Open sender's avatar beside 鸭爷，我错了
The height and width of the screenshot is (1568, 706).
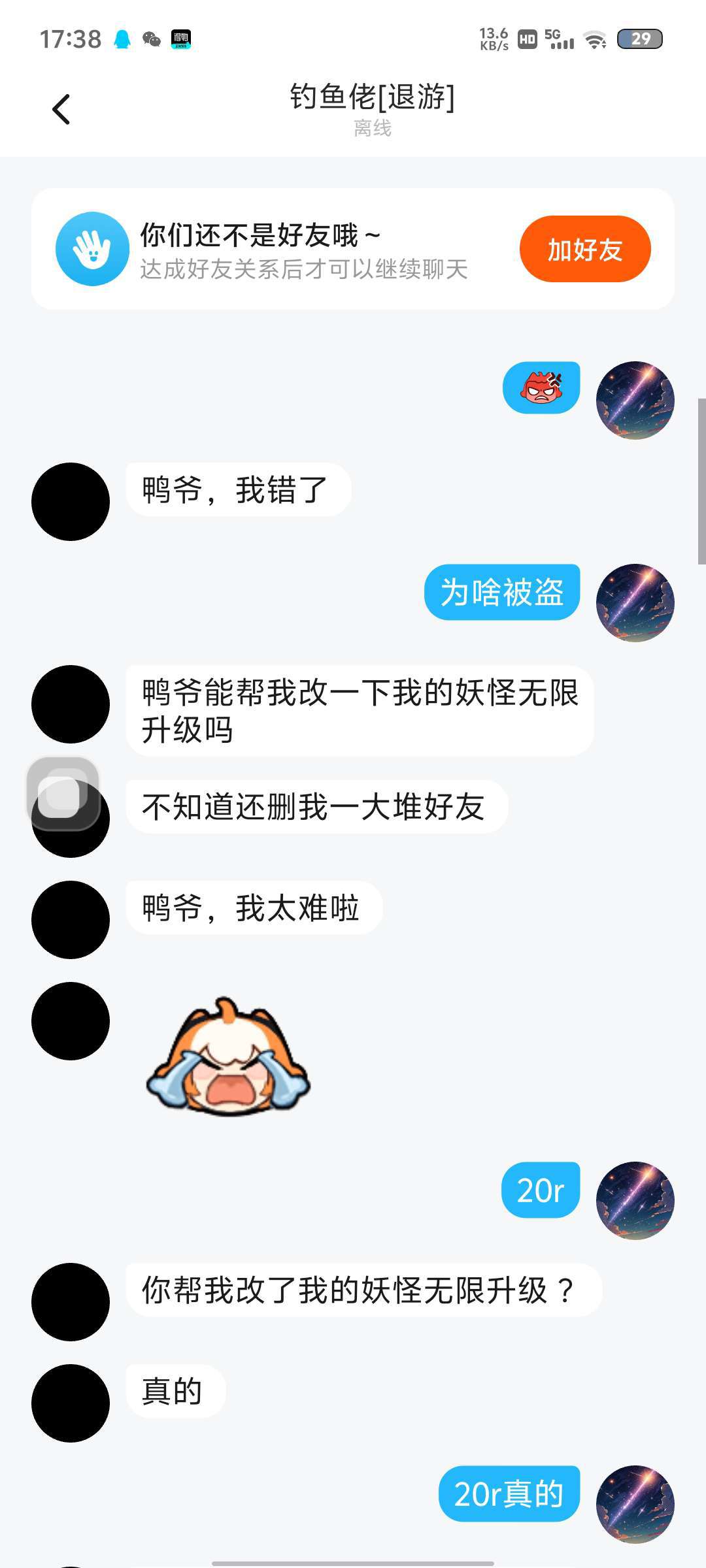(x=71, y=502)
